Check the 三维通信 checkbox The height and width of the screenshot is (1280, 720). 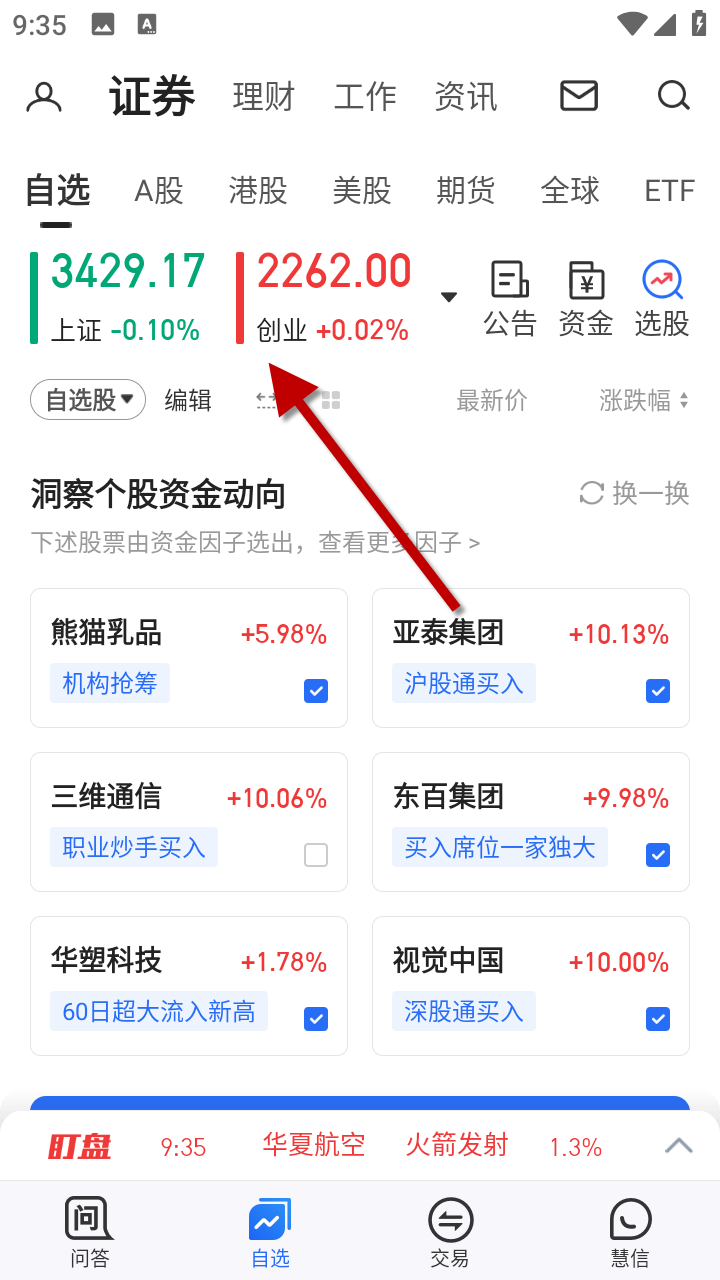[x=316, y=854]
